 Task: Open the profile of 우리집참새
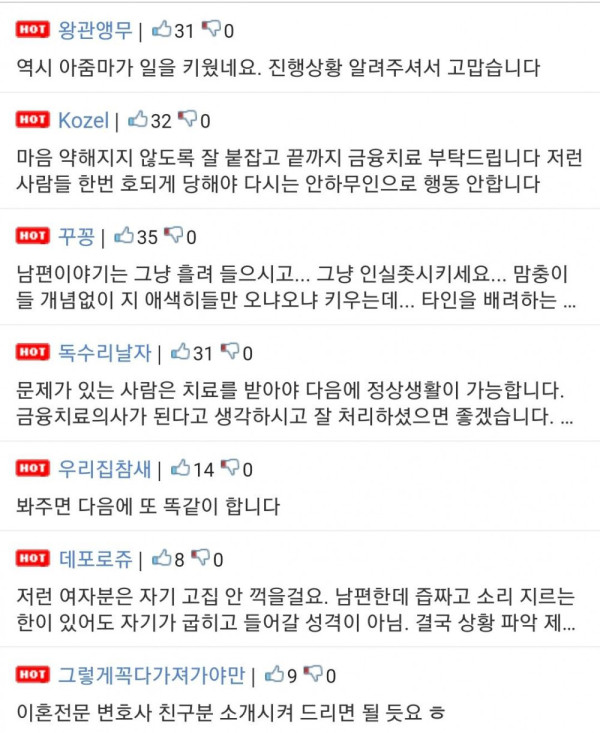pos(105,469)
